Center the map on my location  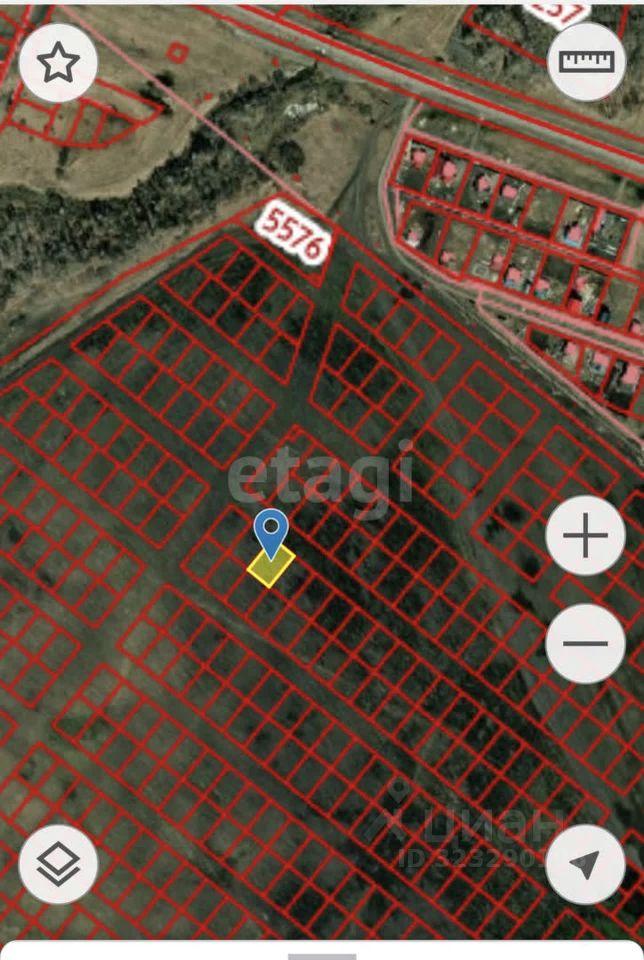tap(586, 864)
